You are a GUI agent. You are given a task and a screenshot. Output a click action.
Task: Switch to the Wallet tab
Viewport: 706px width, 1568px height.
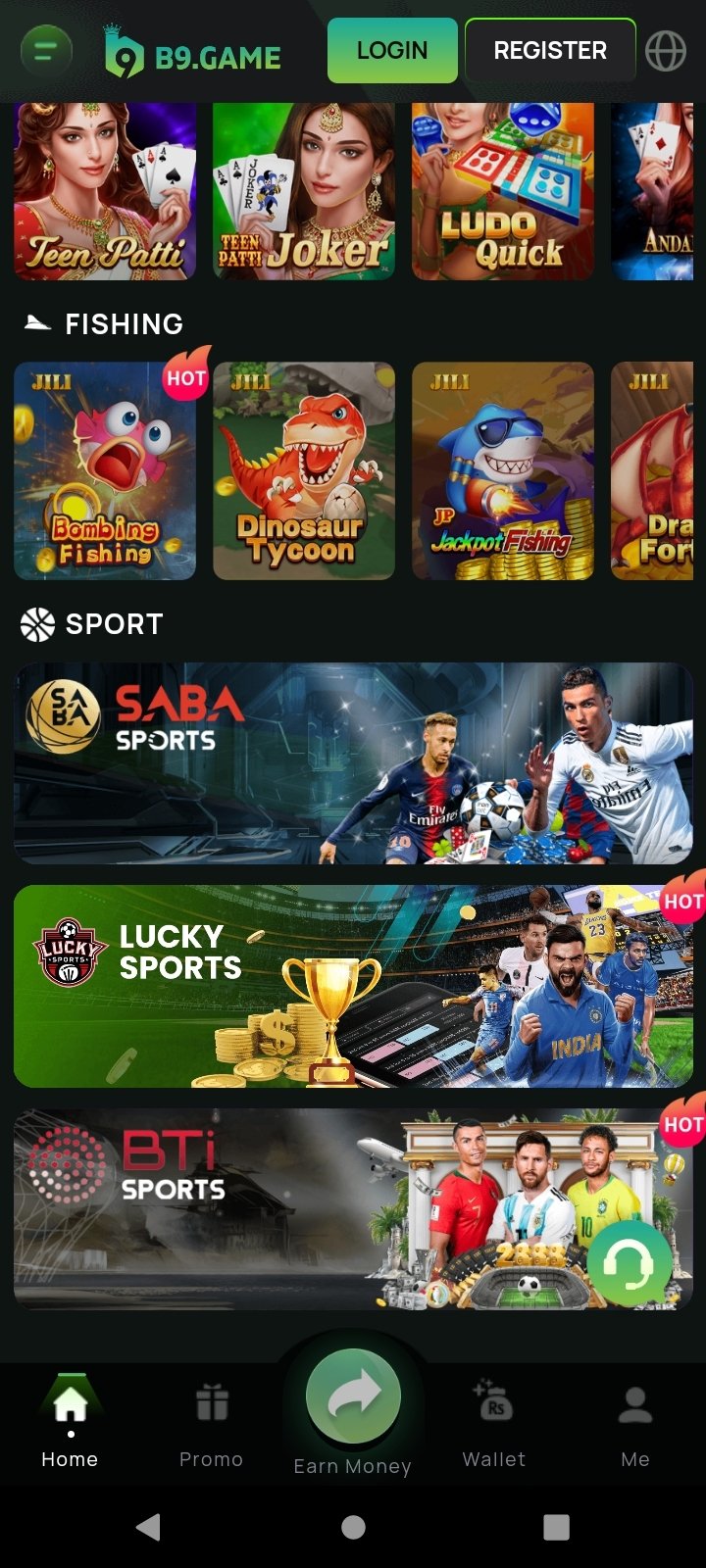pyautogui.click(x=493, y=1424)
